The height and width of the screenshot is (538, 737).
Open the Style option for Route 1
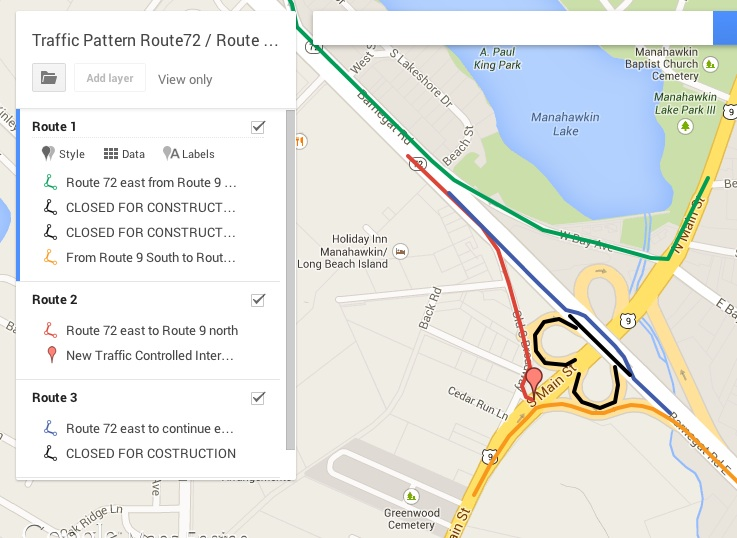click(63, 154)
